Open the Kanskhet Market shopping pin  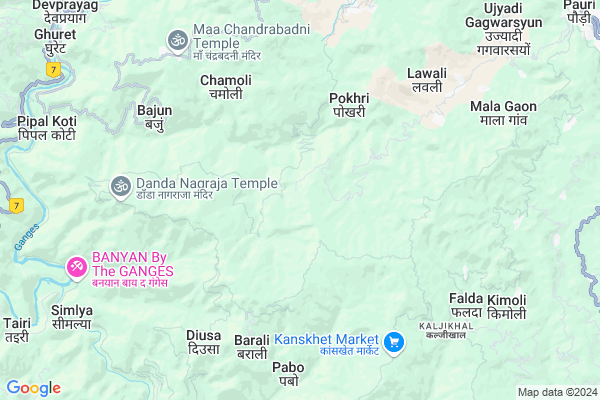pyautogui.click(x=394, y=342)
